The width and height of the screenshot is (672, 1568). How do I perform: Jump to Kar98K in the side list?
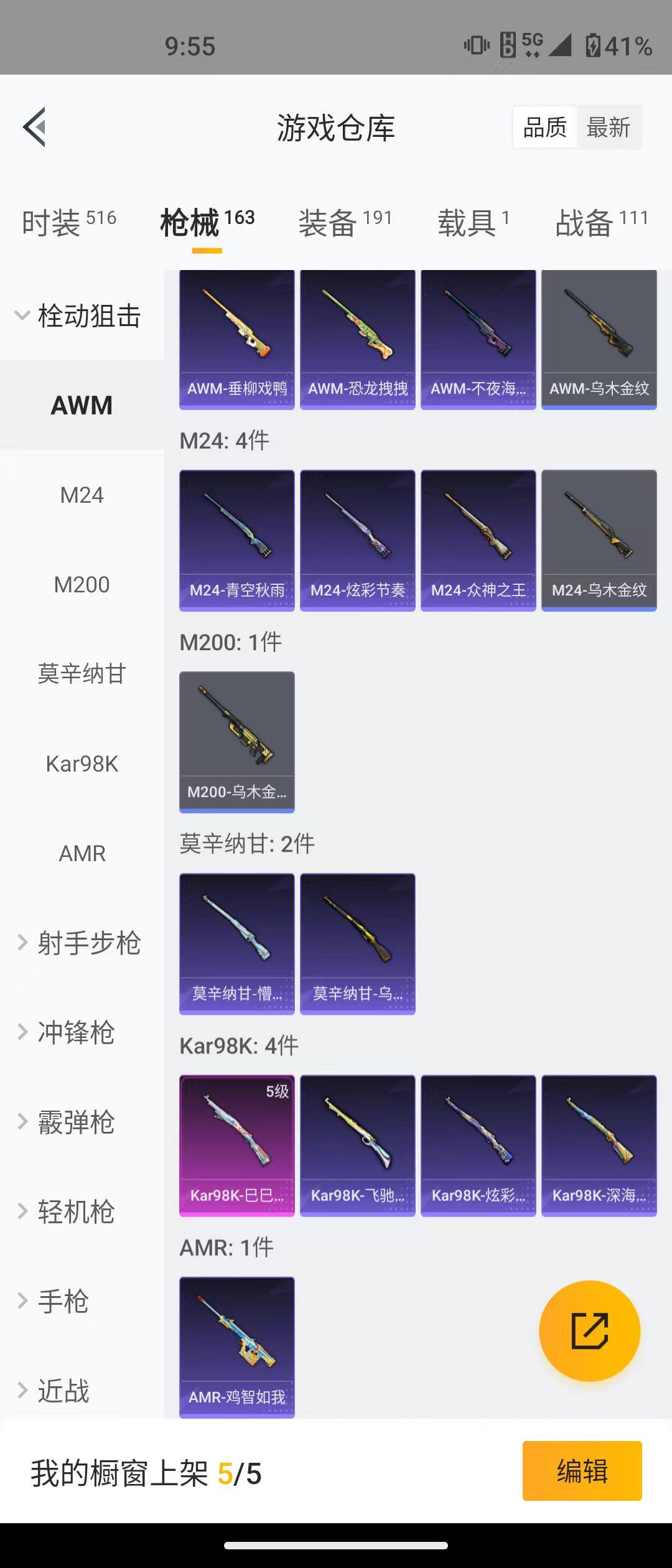[82, 764]
